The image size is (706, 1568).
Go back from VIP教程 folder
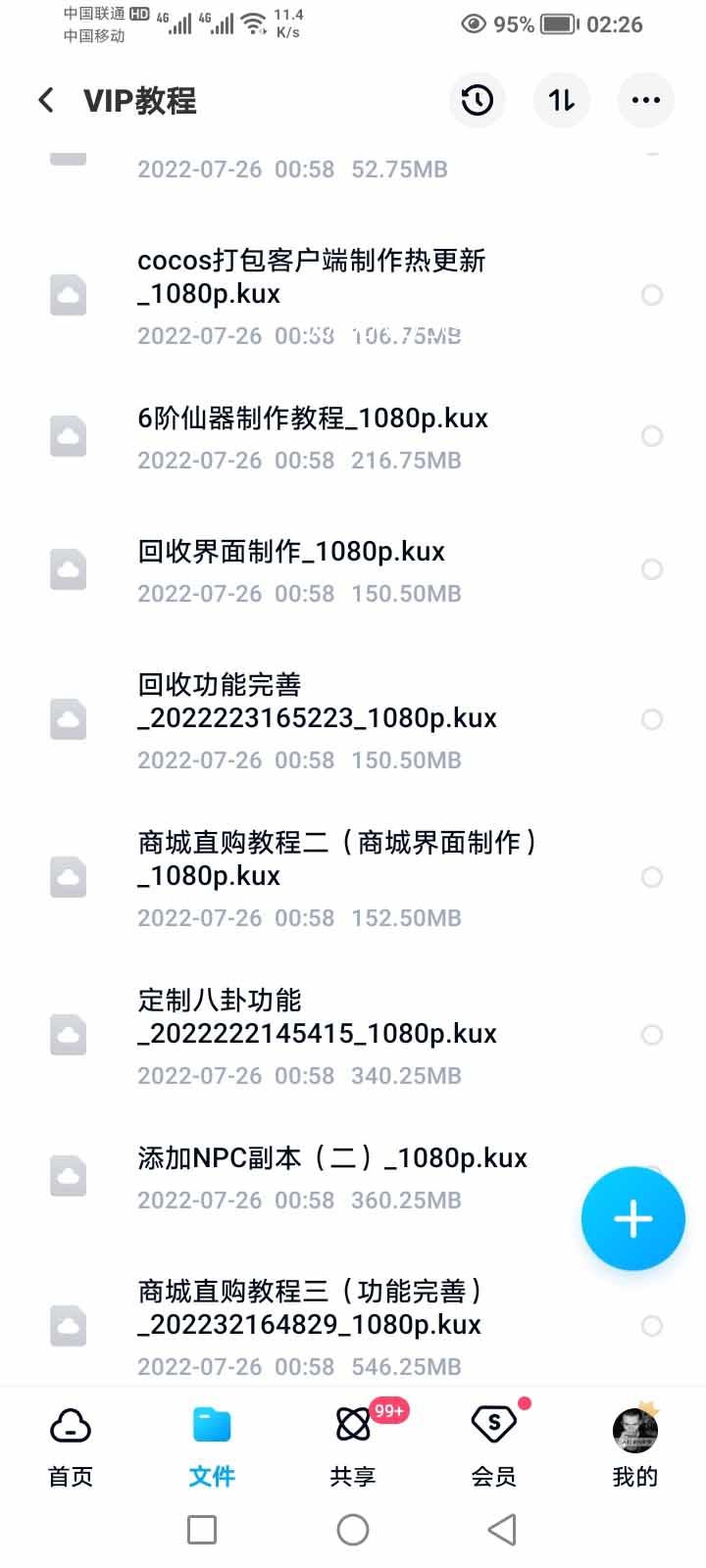pyautogui.click(x=46, y=100)
